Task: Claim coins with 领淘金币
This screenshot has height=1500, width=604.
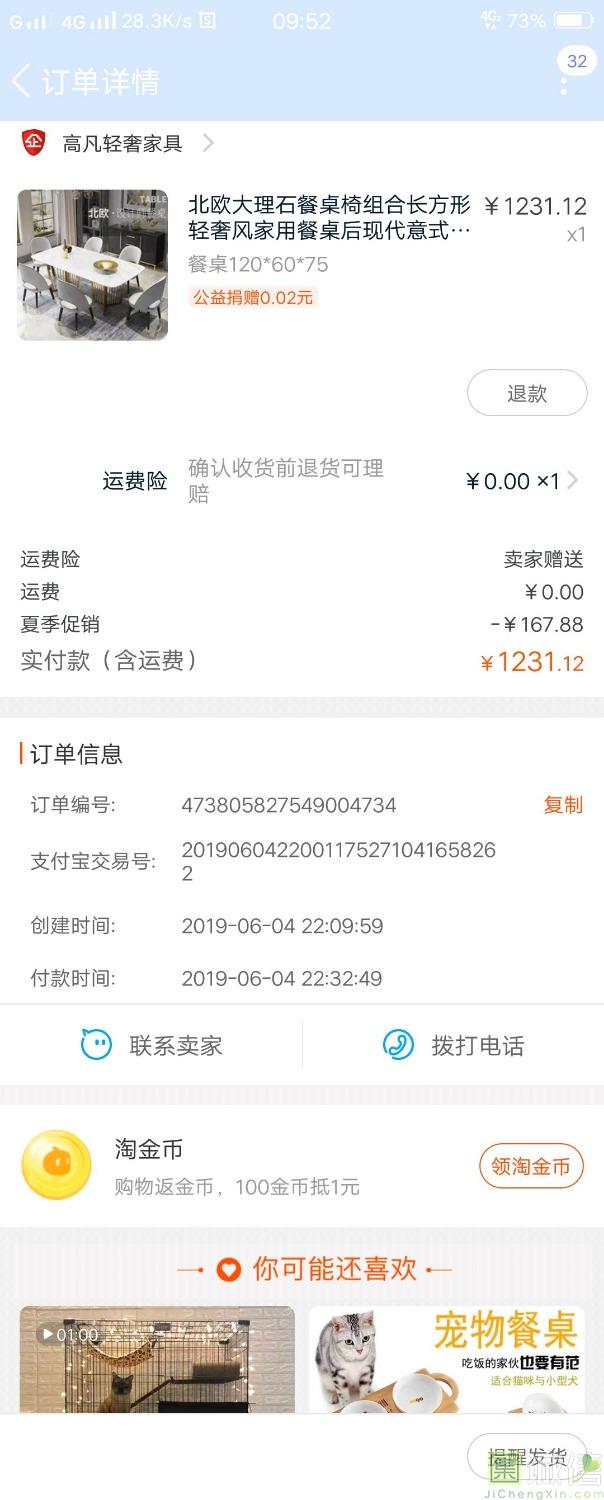Action: click(531, 1166)
